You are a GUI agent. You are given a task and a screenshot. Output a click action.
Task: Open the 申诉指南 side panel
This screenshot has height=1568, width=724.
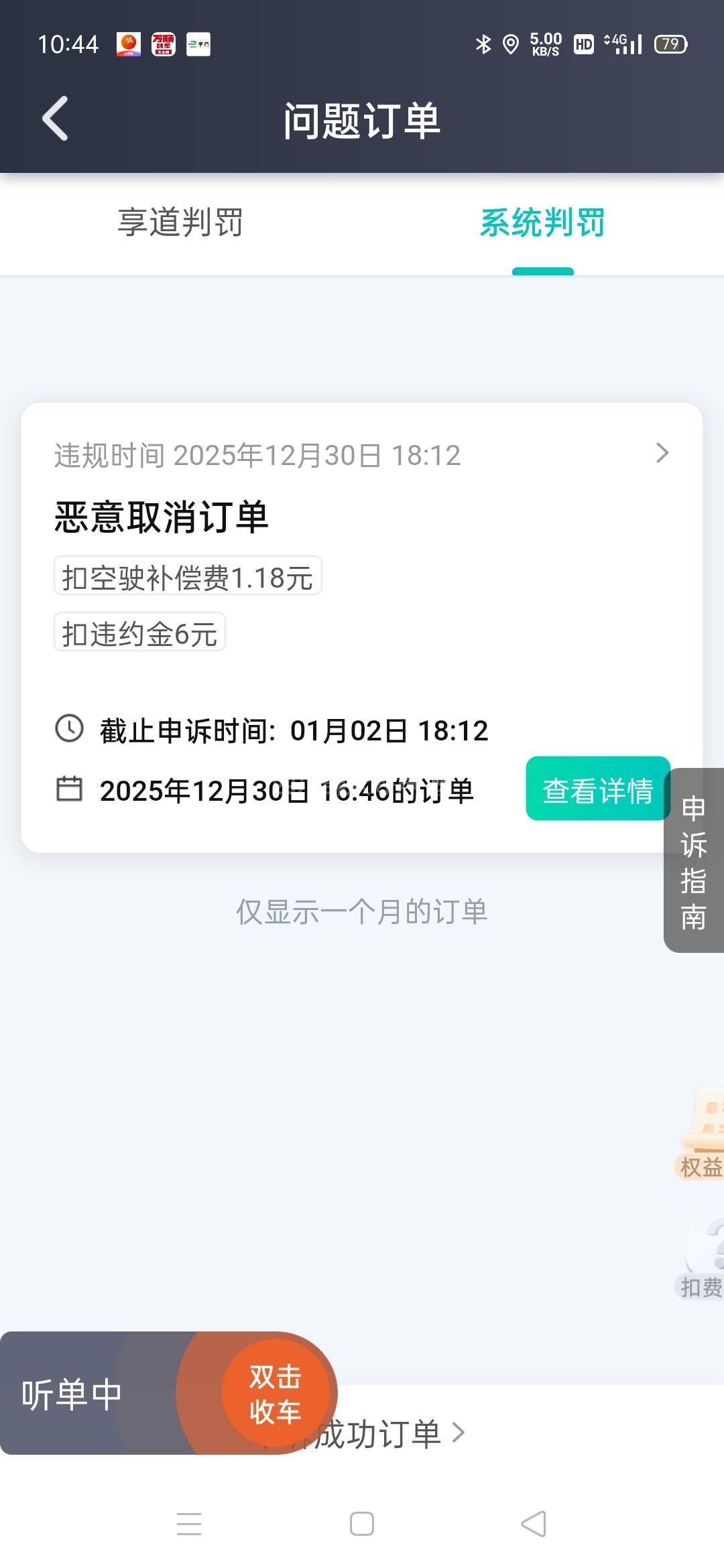pyautogui.click(x=694, y=860)
